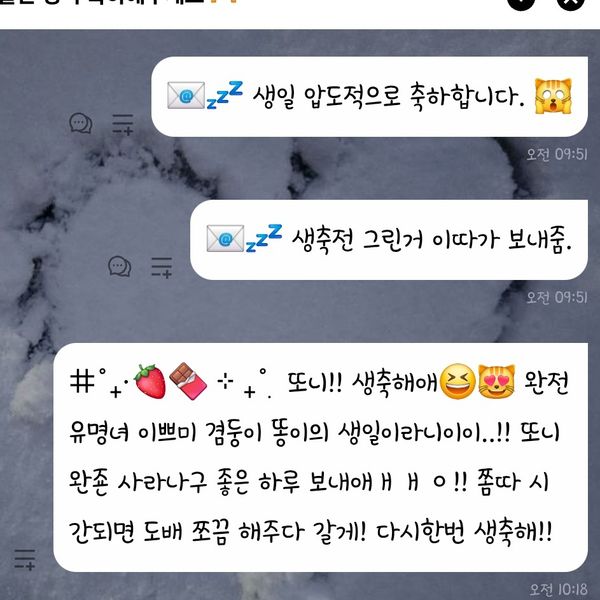
Task: Tap list-plus icon beside 생일 압도적으로 축하합니다 message
Action: tap(122, 124)
